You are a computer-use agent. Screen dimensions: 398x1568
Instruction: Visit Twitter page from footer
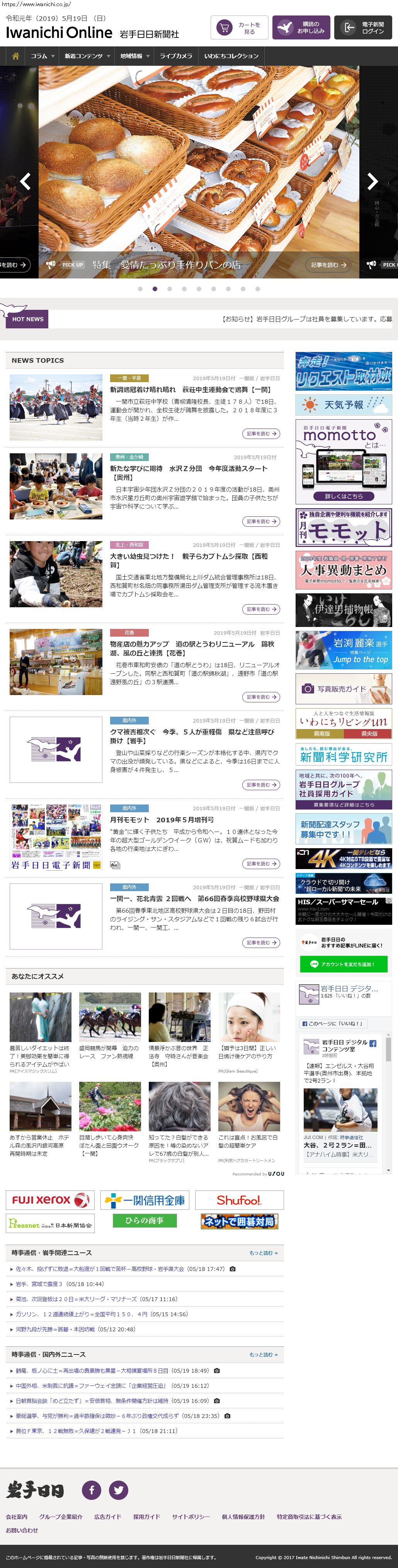pyautogui.click(x=119, y=1490)
